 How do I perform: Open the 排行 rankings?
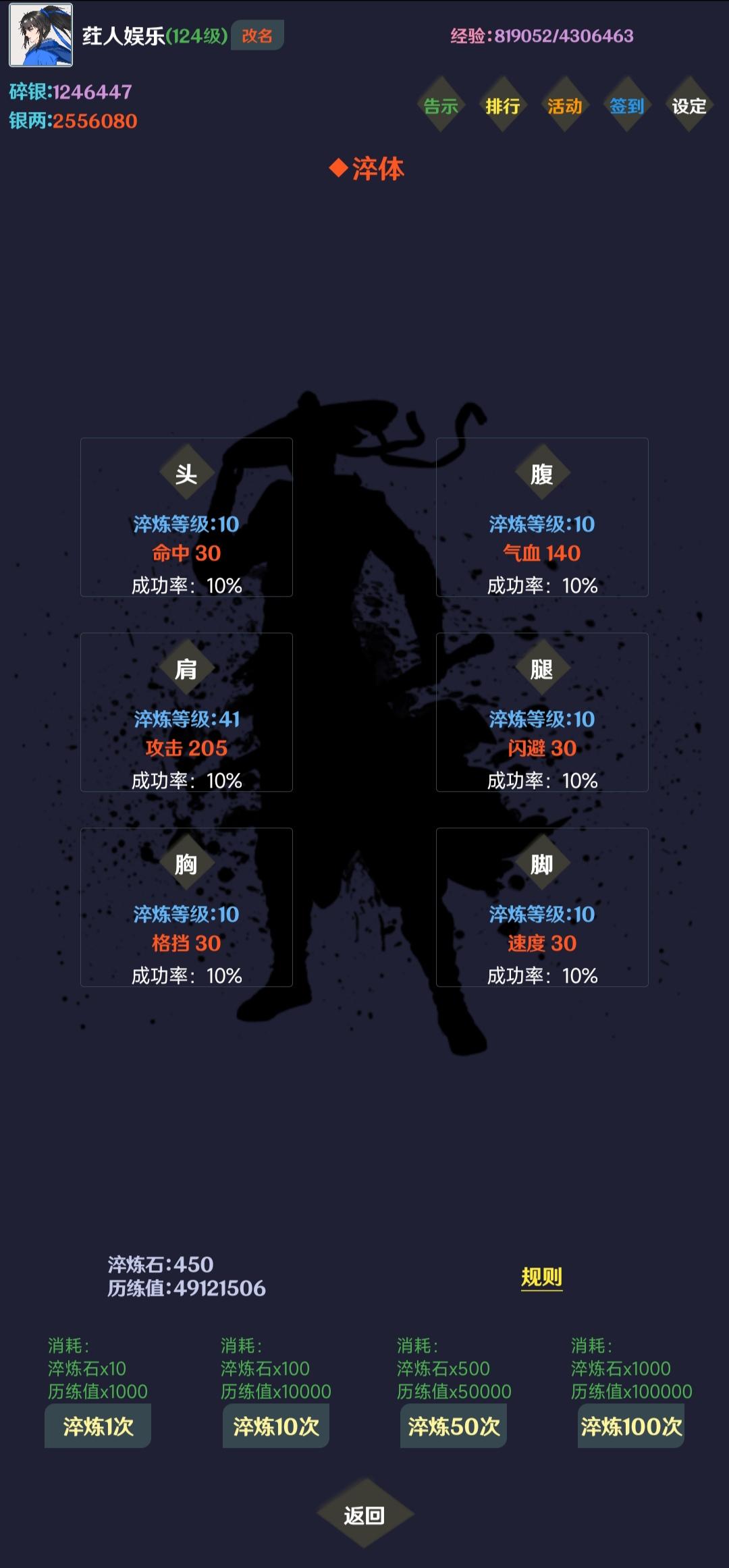pyautogui.click(x=503, y=106)
